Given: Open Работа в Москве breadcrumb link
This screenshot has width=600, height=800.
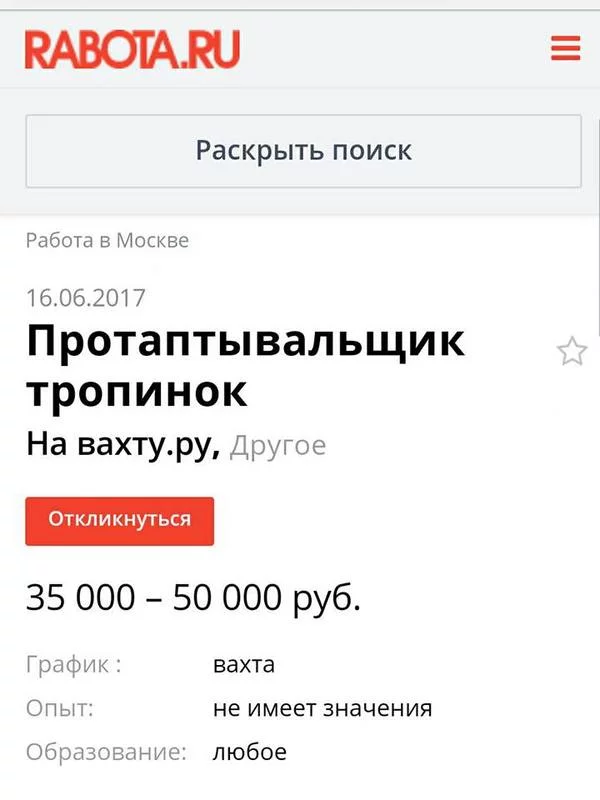Looking at the screenshot, I should (x=107, y=240).
